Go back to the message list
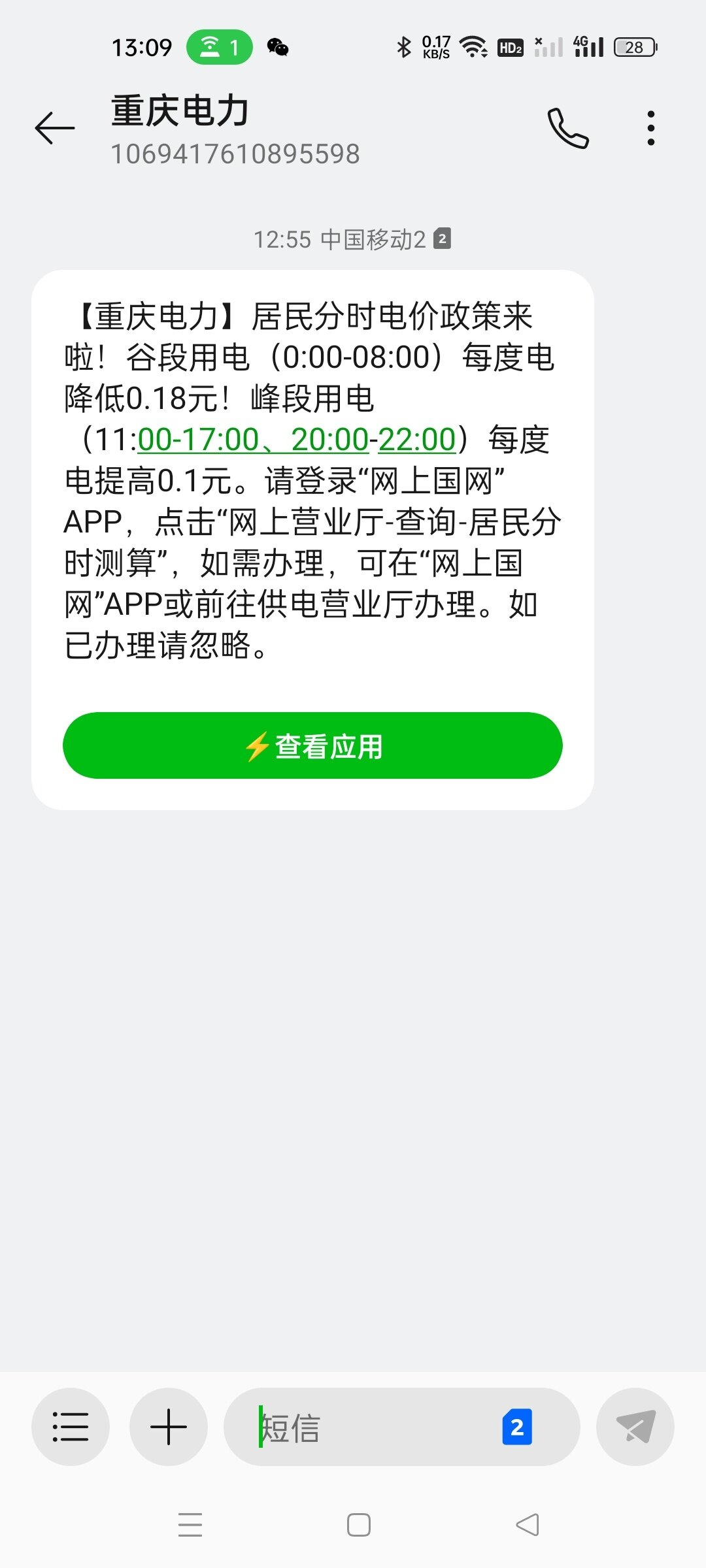Viewport: 706px width, 1568px height. (55, 127)
